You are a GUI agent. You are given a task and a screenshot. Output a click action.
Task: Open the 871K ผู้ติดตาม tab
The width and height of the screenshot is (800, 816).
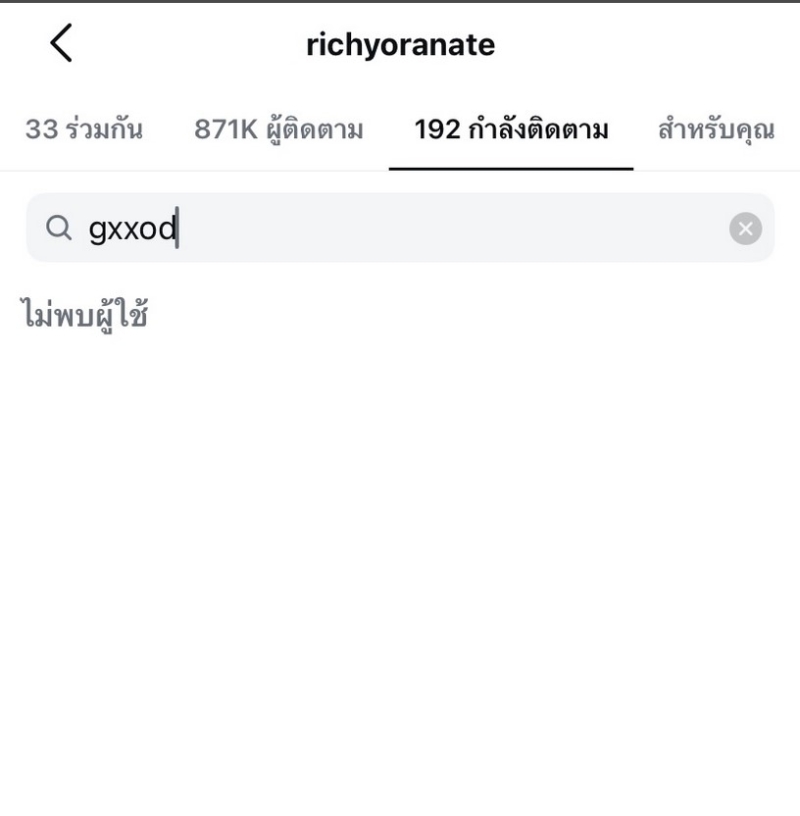(278, 131)
